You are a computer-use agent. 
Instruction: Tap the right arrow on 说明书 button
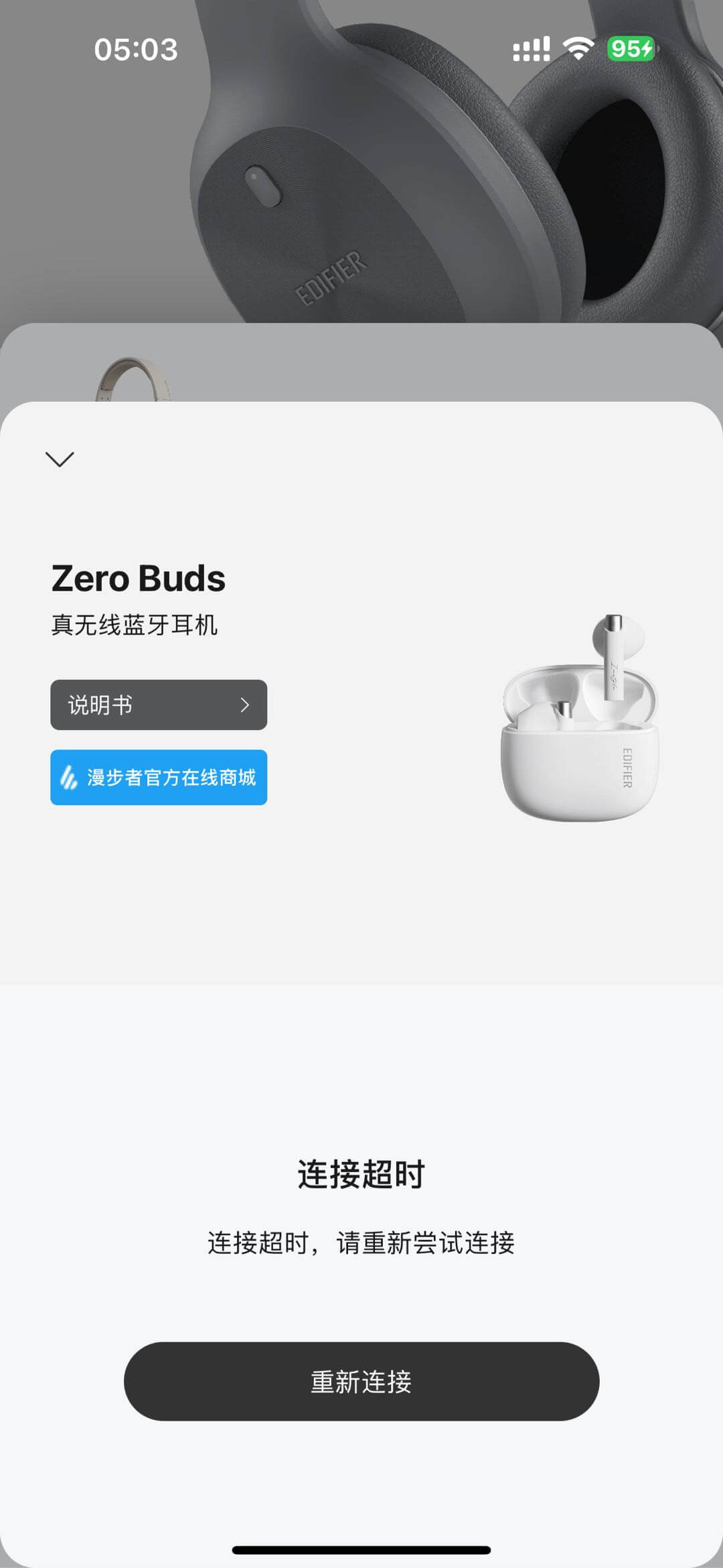[246, 705]
